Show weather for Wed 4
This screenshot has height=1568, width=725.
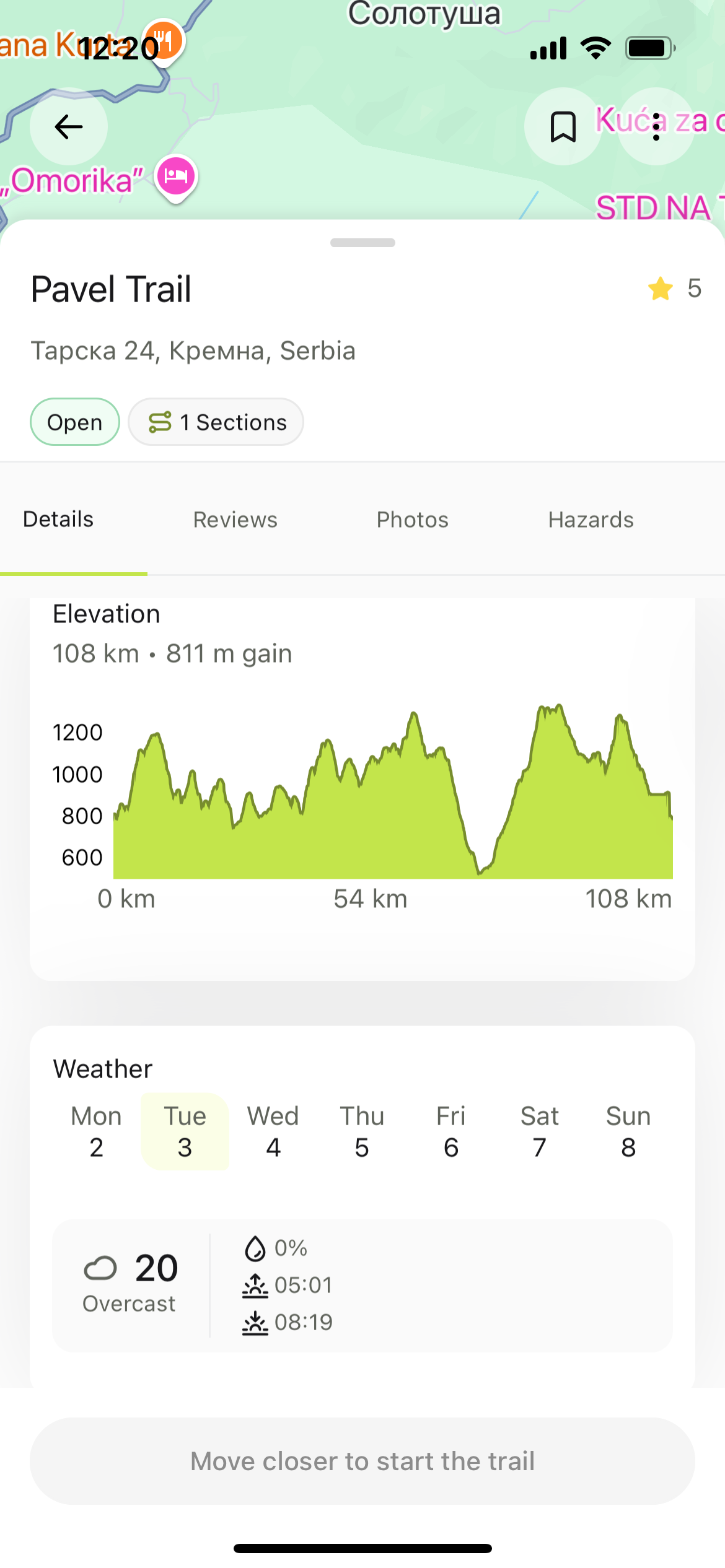[x=273, y=1131]
